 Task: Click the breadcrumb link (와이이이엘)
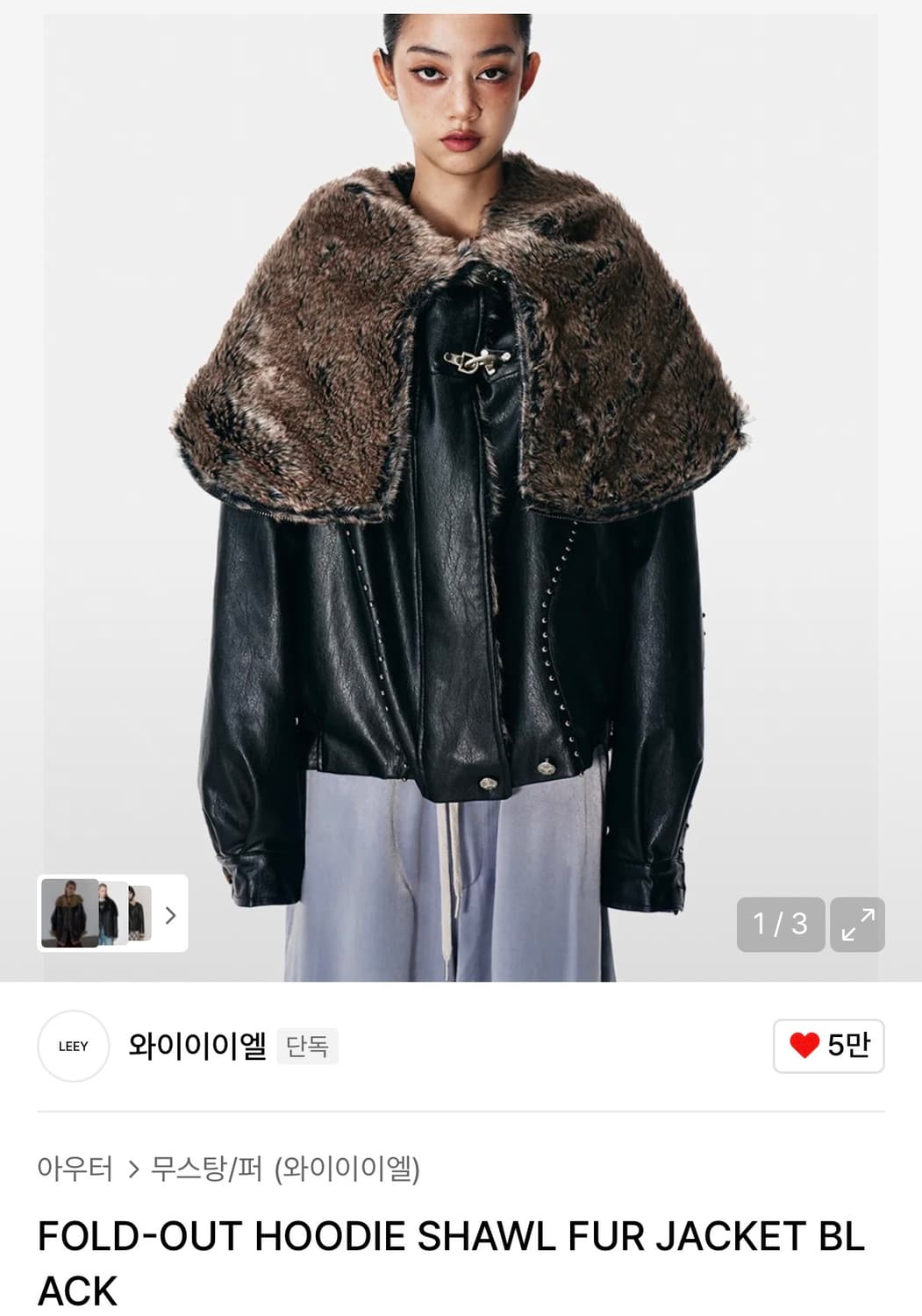click(348, 1169)
